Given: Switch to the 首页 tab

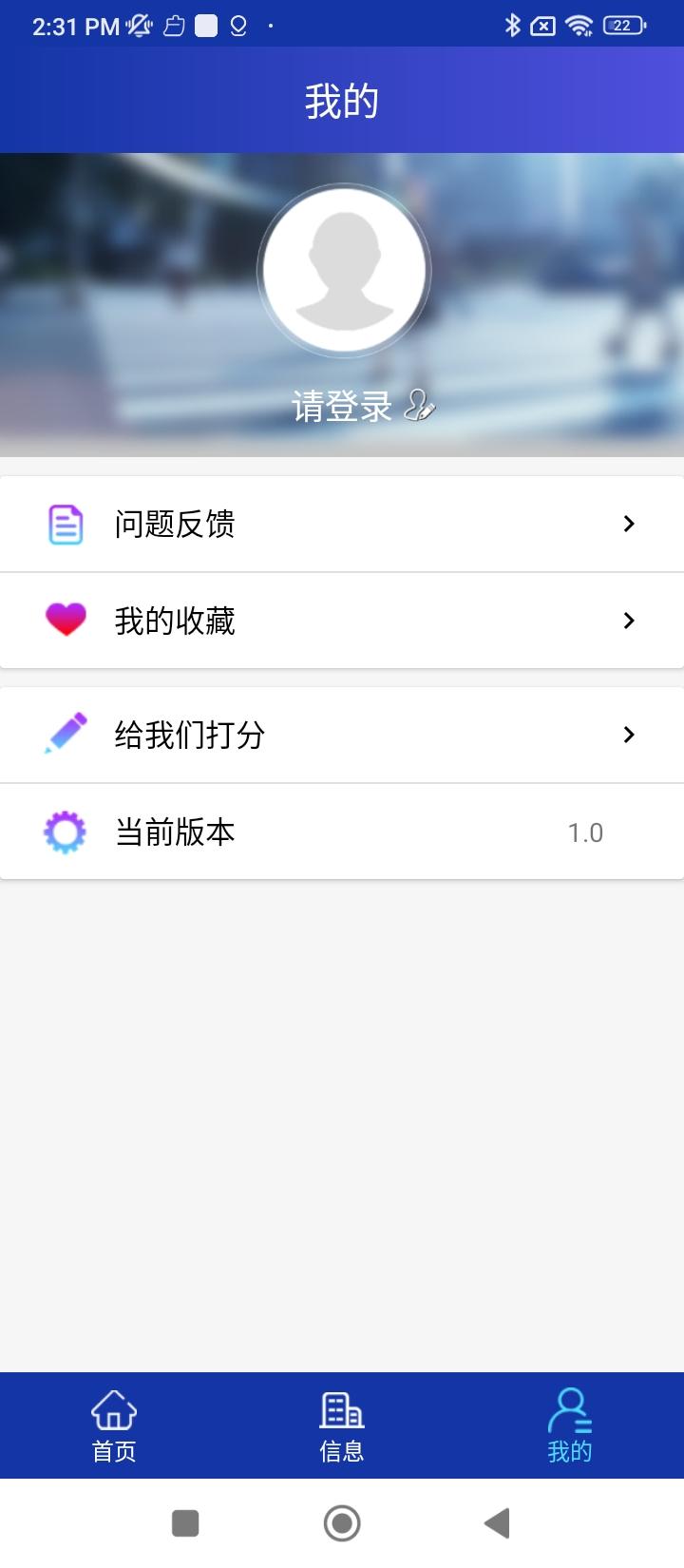Looking at the screenshot, I should (113, 1450).
